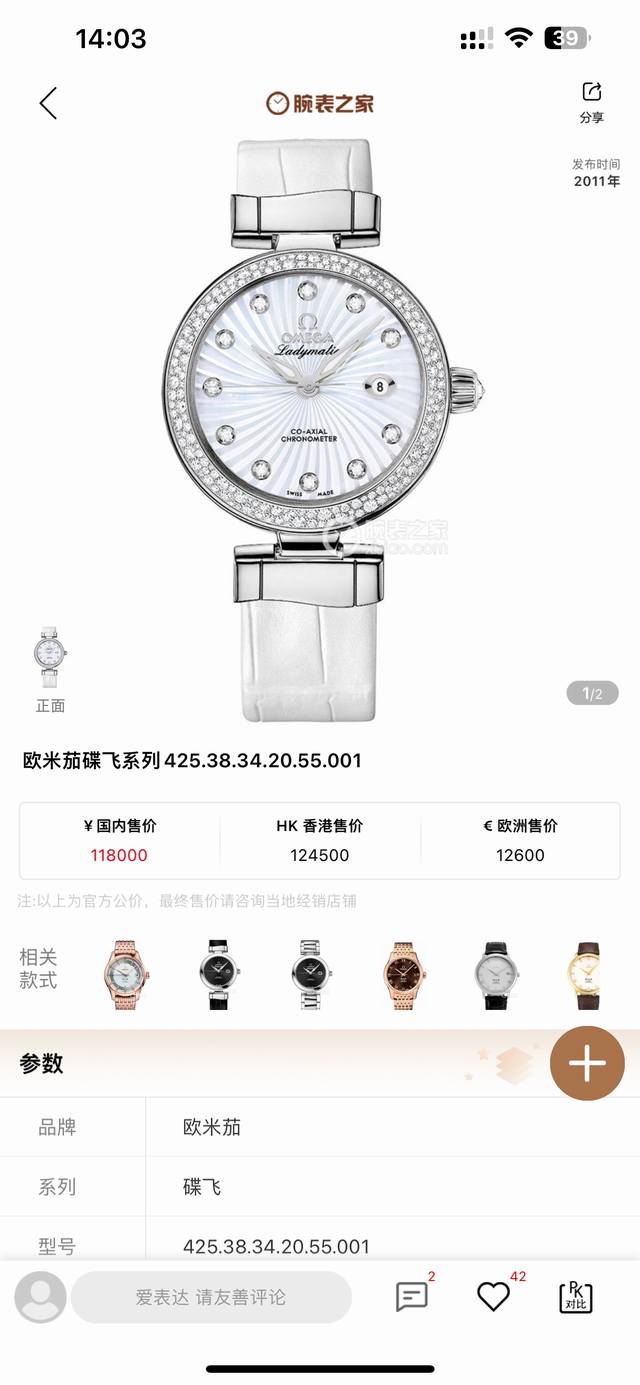The height and width of the screenshot is (1385, 640).
Task: Tap the brown floating plus button
Action: pos(587,1063)
